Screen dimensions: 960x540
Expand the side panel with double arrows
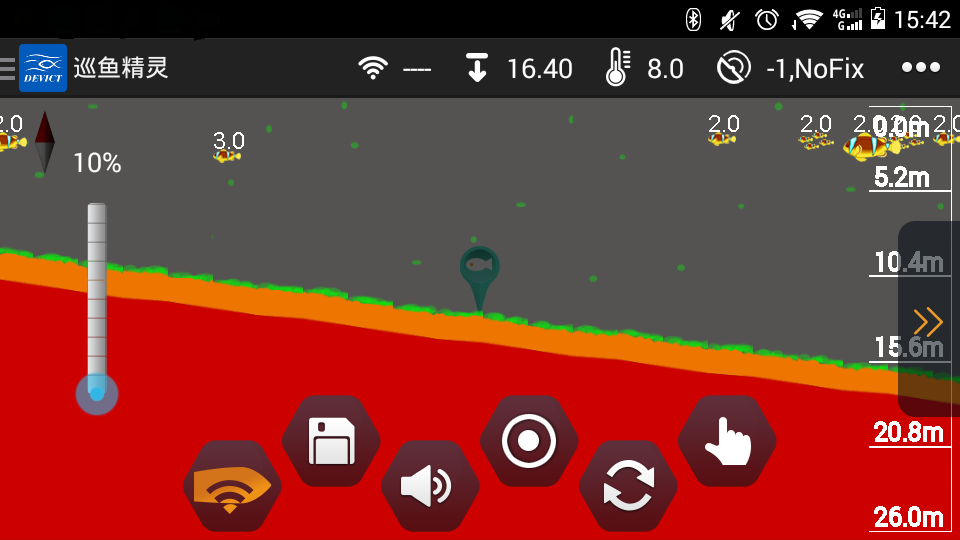[x=928, y=322]
